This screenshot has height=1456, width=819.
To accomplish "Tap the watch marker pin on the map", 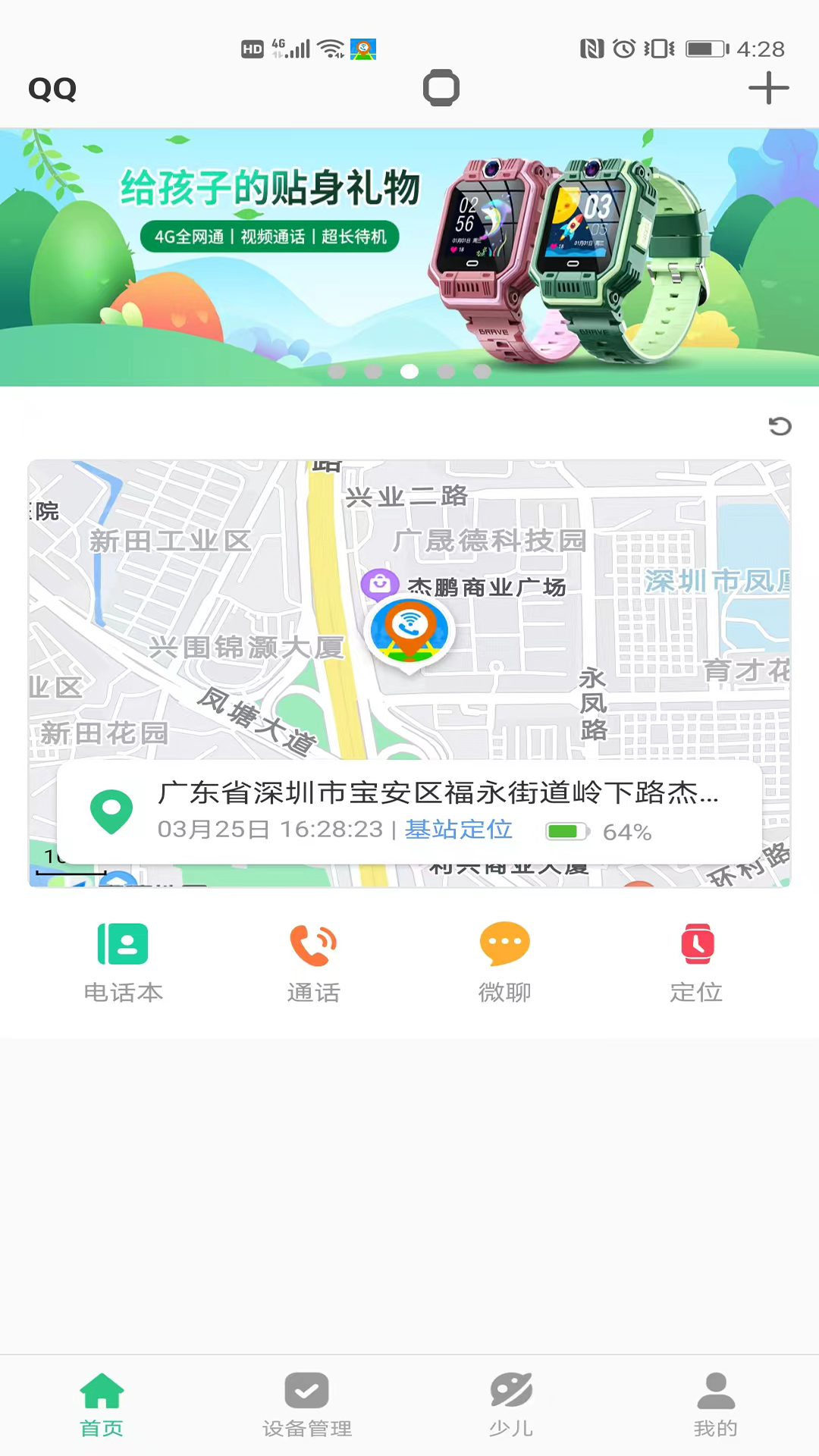I will point(409,631).
